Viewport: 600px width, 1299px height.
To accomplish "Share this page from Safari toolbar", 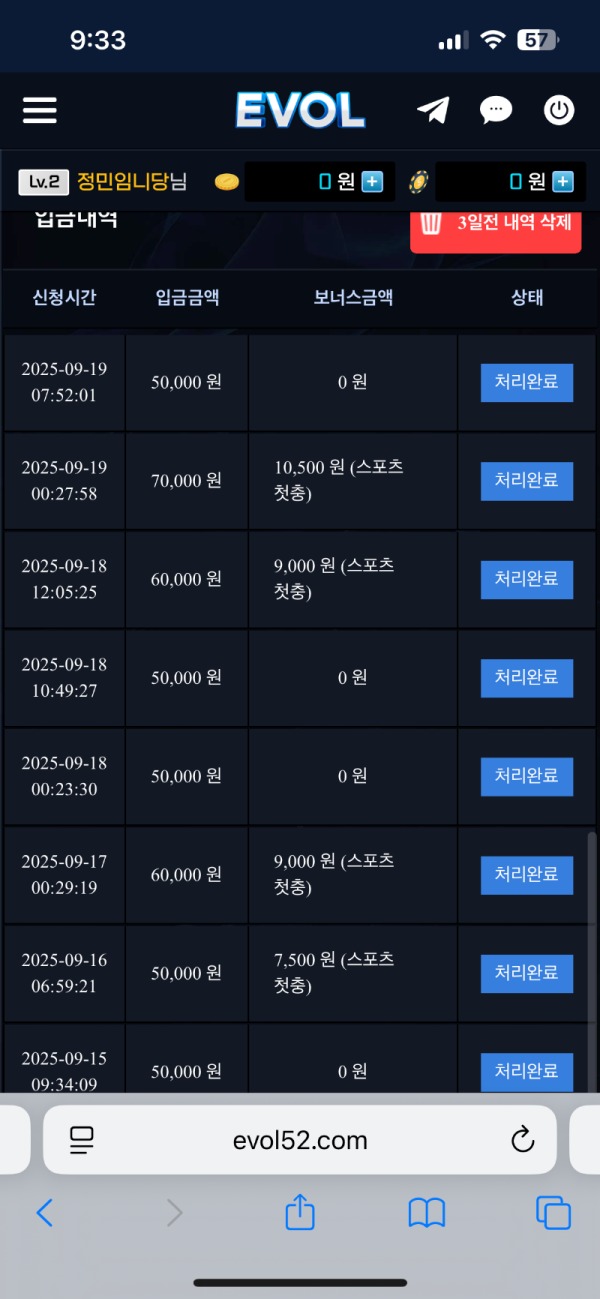I will click(300, 1213).
